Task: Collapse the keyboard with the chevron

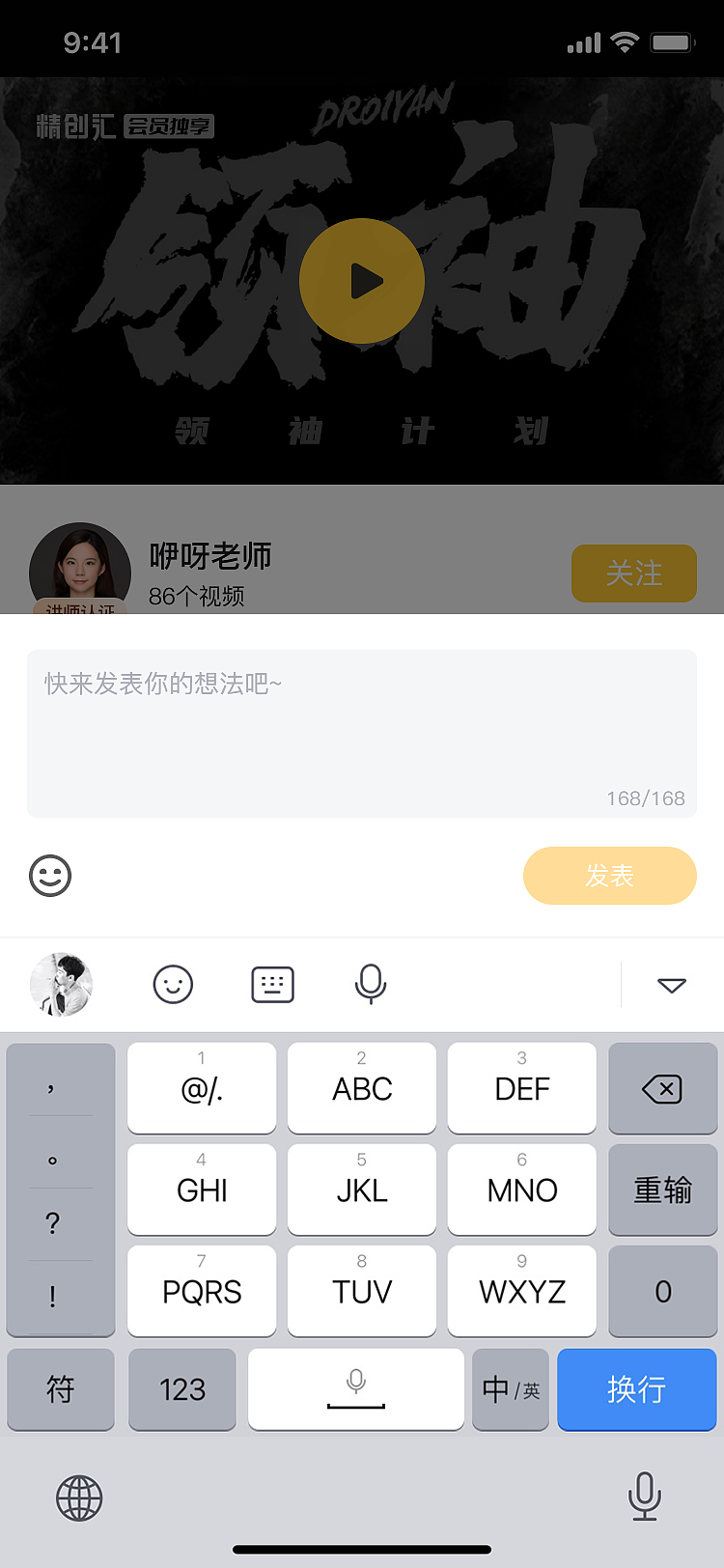Action: [673, 984]
